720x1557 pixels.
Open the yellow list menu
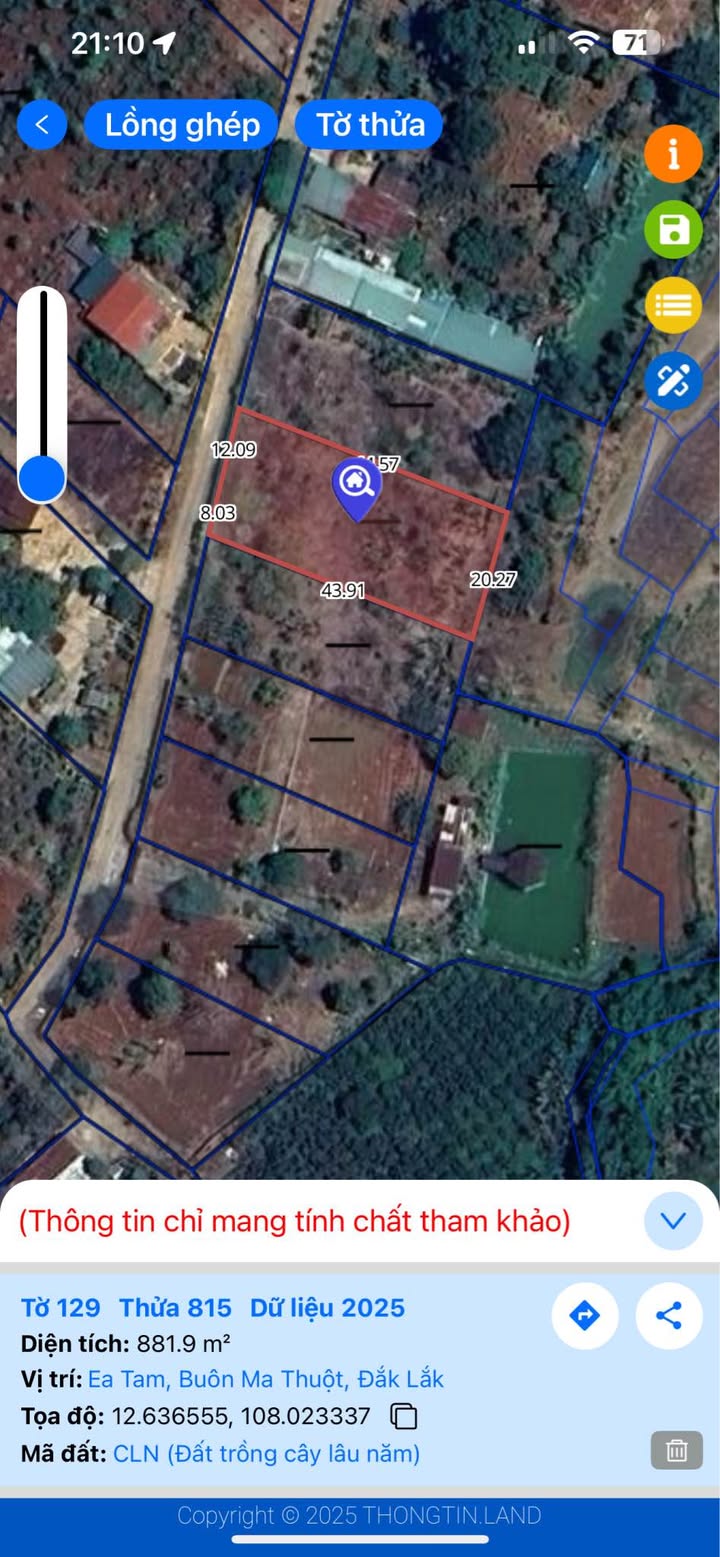coord(673,305)
